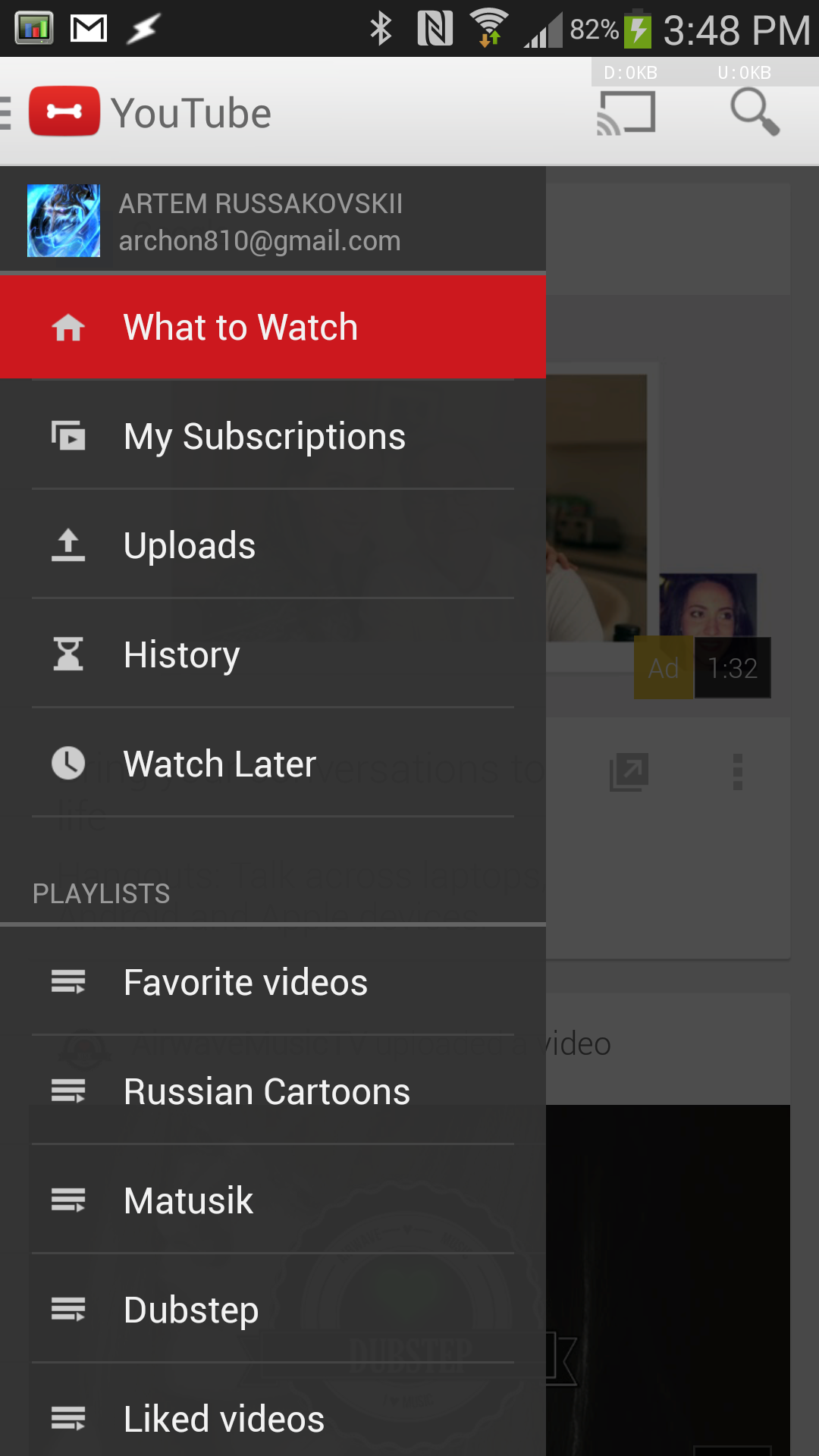The height and width of the screenshot is (1456, 819).
Task: Tap the account name ARTEM RUSSAKOVSKII
Action: click(261, 203)
